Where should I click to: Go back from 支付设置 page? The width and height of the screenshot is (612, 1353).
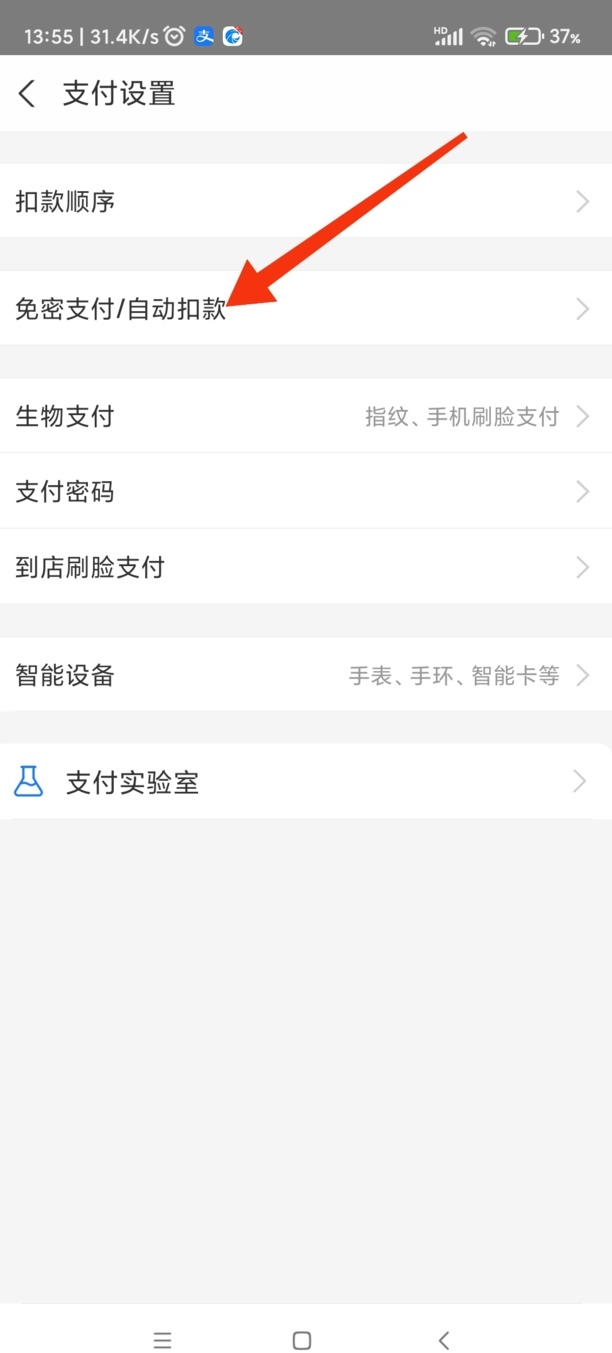[27, 94]
